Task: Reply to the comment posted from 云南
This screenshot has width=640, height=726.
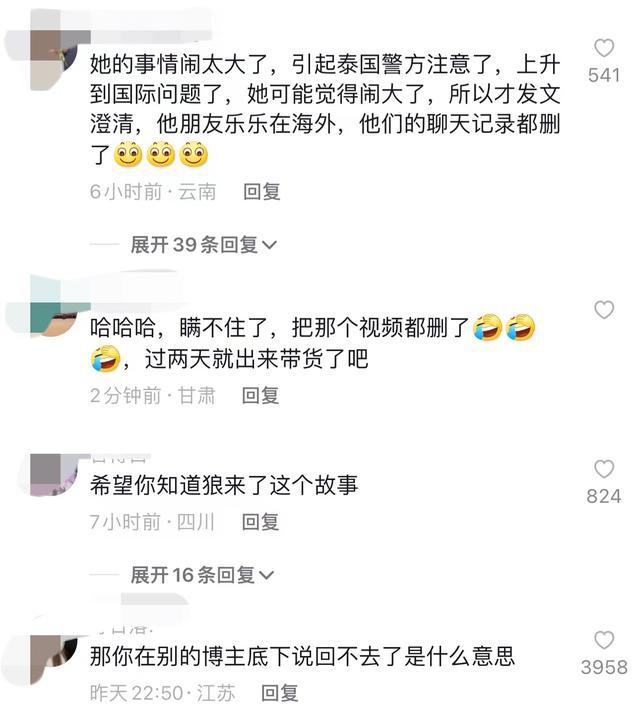Action: click(x=262, y=191)
